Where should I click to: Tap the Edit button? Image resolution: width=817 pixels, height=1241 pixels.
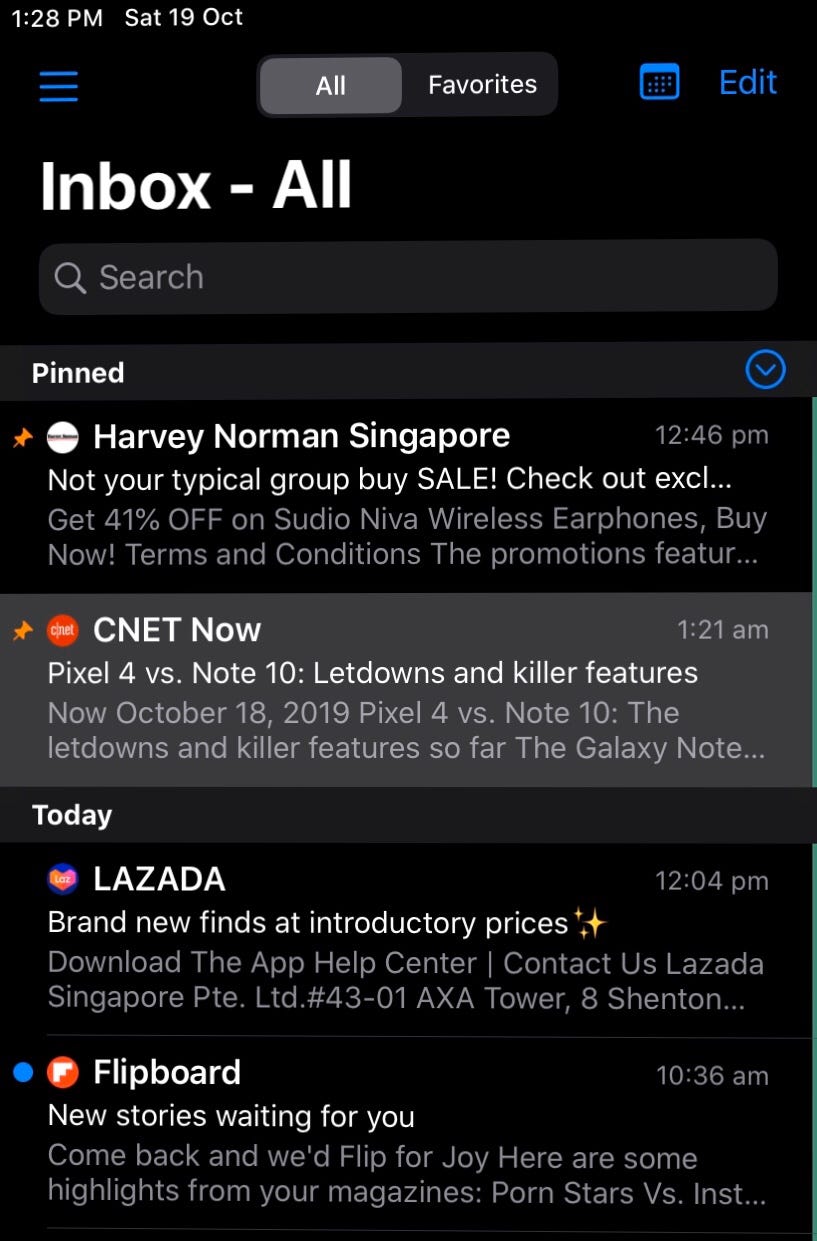click(747, 82)
